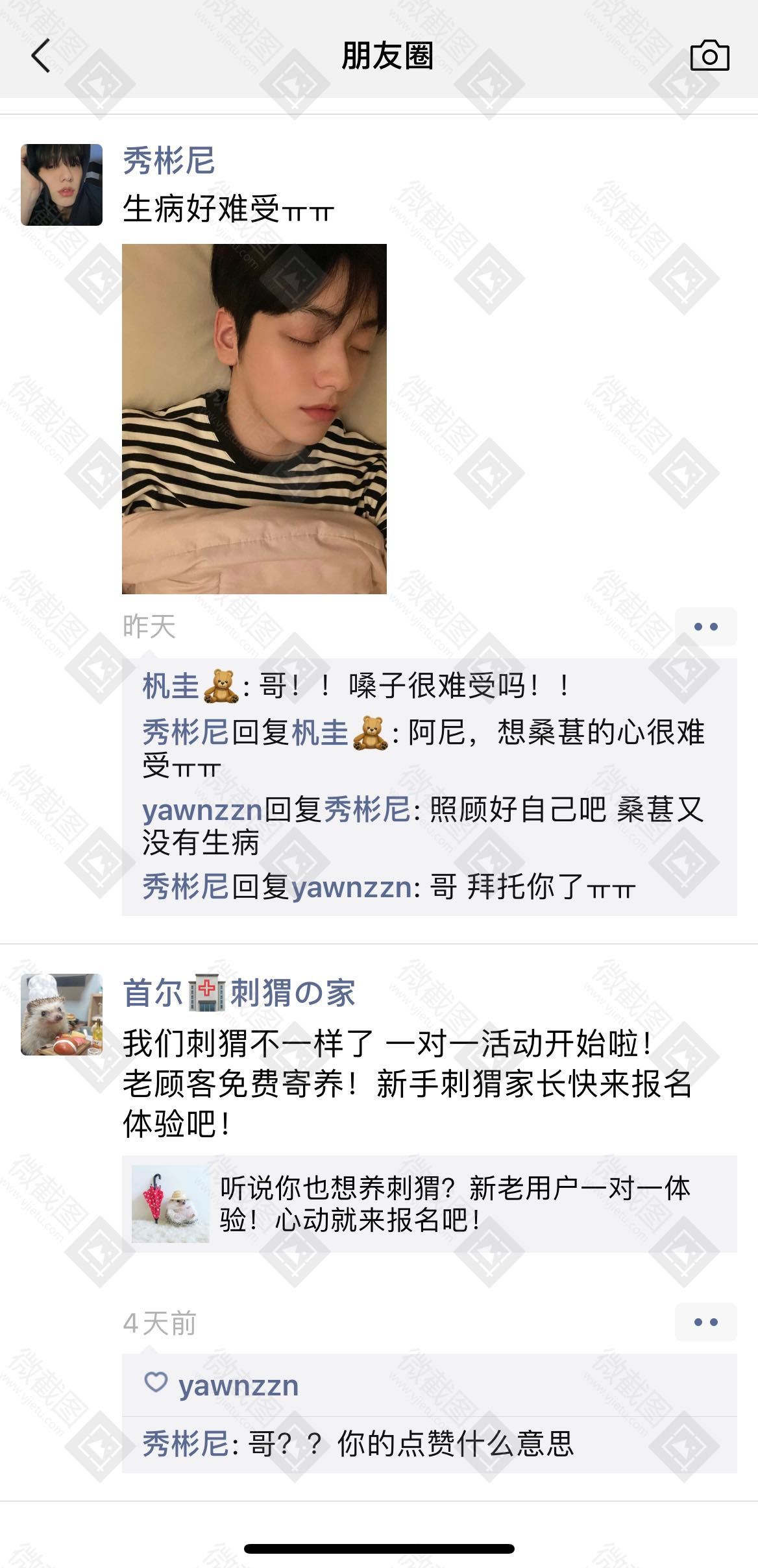Open 秀彬尼's profile from the avatar
The height and width of the screenshot is (1568, 758).
[x=62, y=185]
